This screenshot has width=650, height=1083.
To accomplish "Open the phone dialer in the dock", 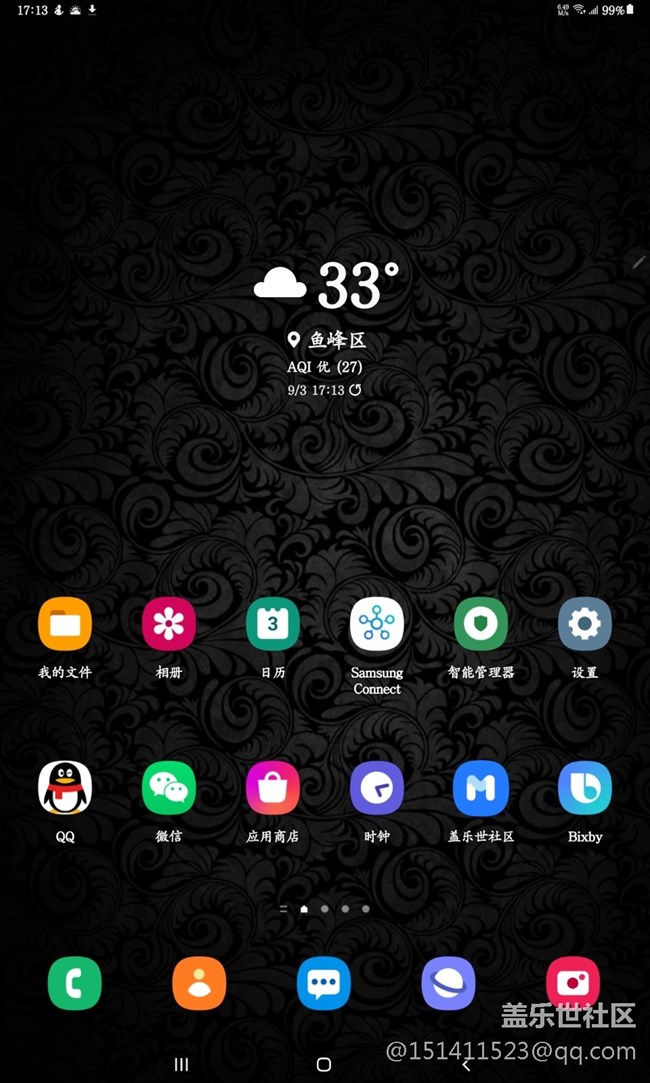I will pos(75,983).
